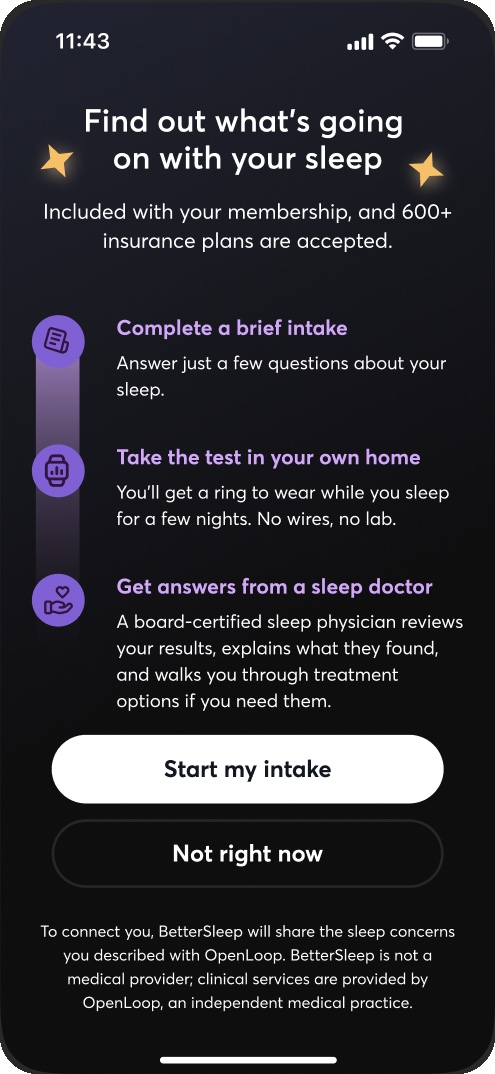The width and height of the screenshot is (495, 1074).
Task: Dismiss the offer with Not right now
Action: 247,853
